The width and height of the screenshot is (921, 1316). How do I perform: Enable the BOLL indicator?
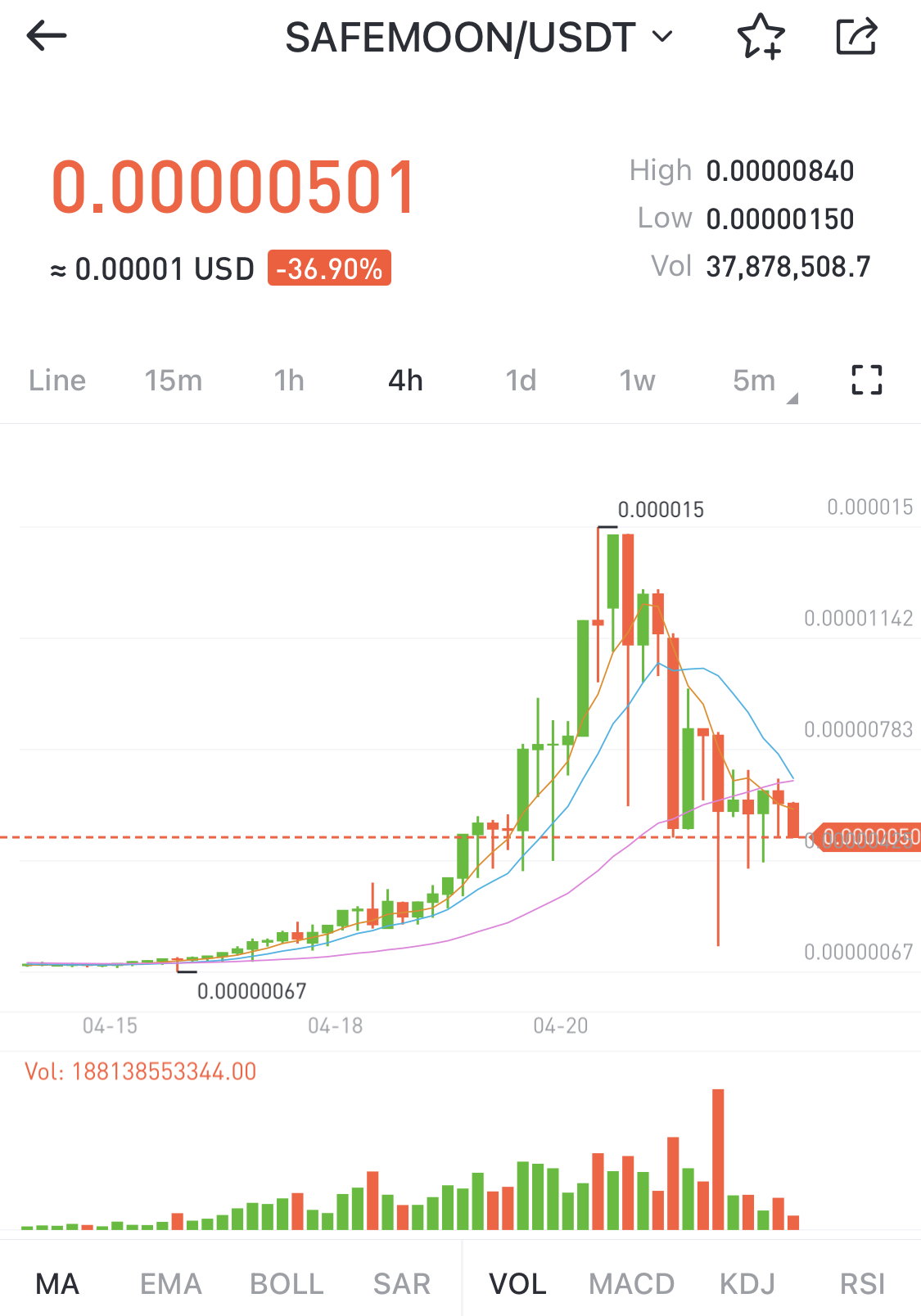pyautogui.click(x=287, y=1284)
